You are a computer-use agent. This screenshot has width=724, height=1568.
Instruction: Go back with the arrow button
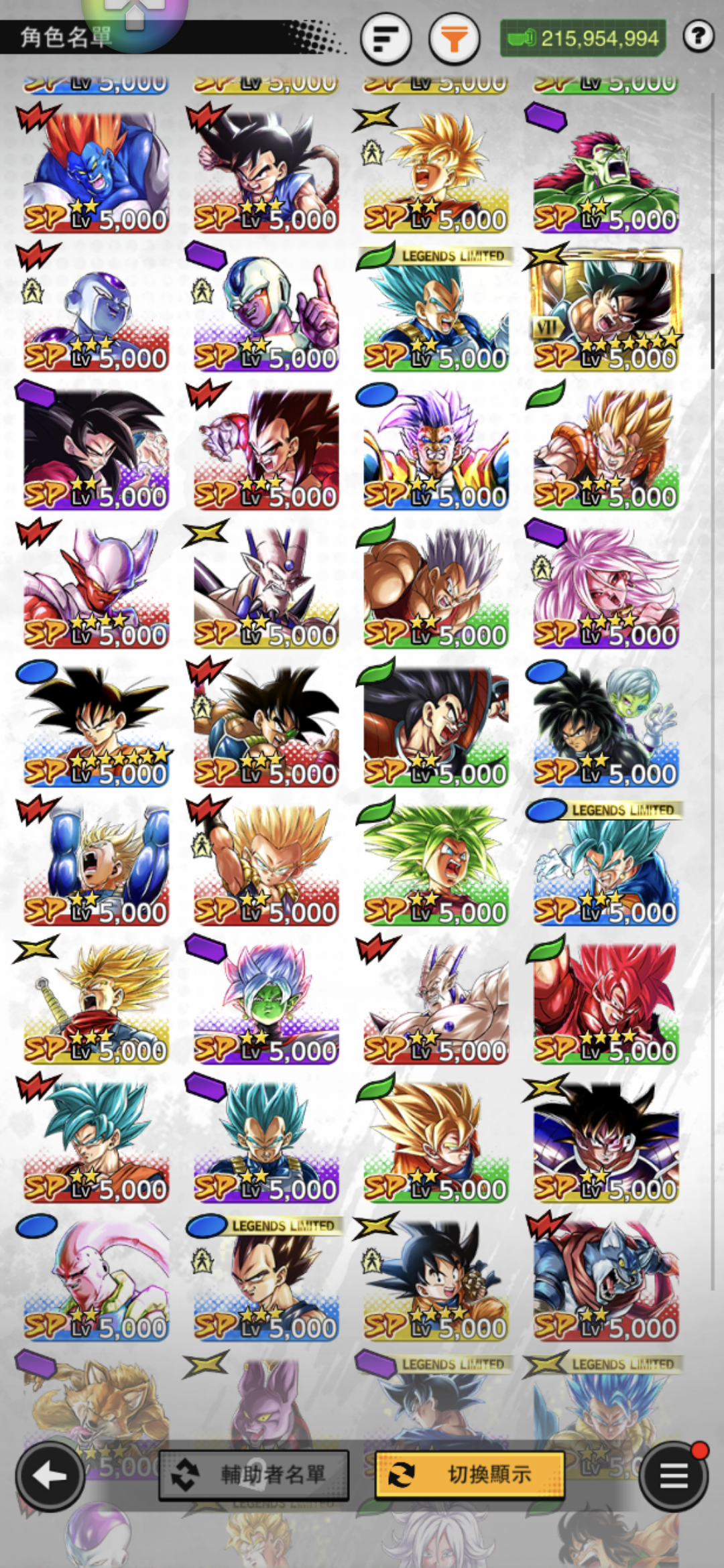[50, 1476]
